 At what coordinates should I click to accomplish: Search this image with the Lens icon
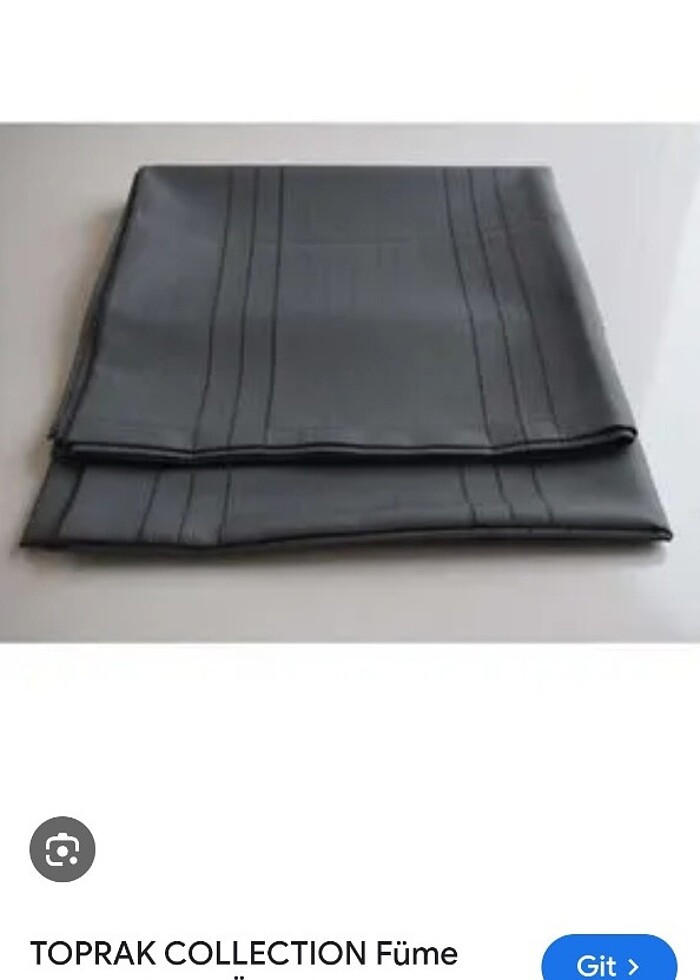pyautogui.click(x=62, y=850)
